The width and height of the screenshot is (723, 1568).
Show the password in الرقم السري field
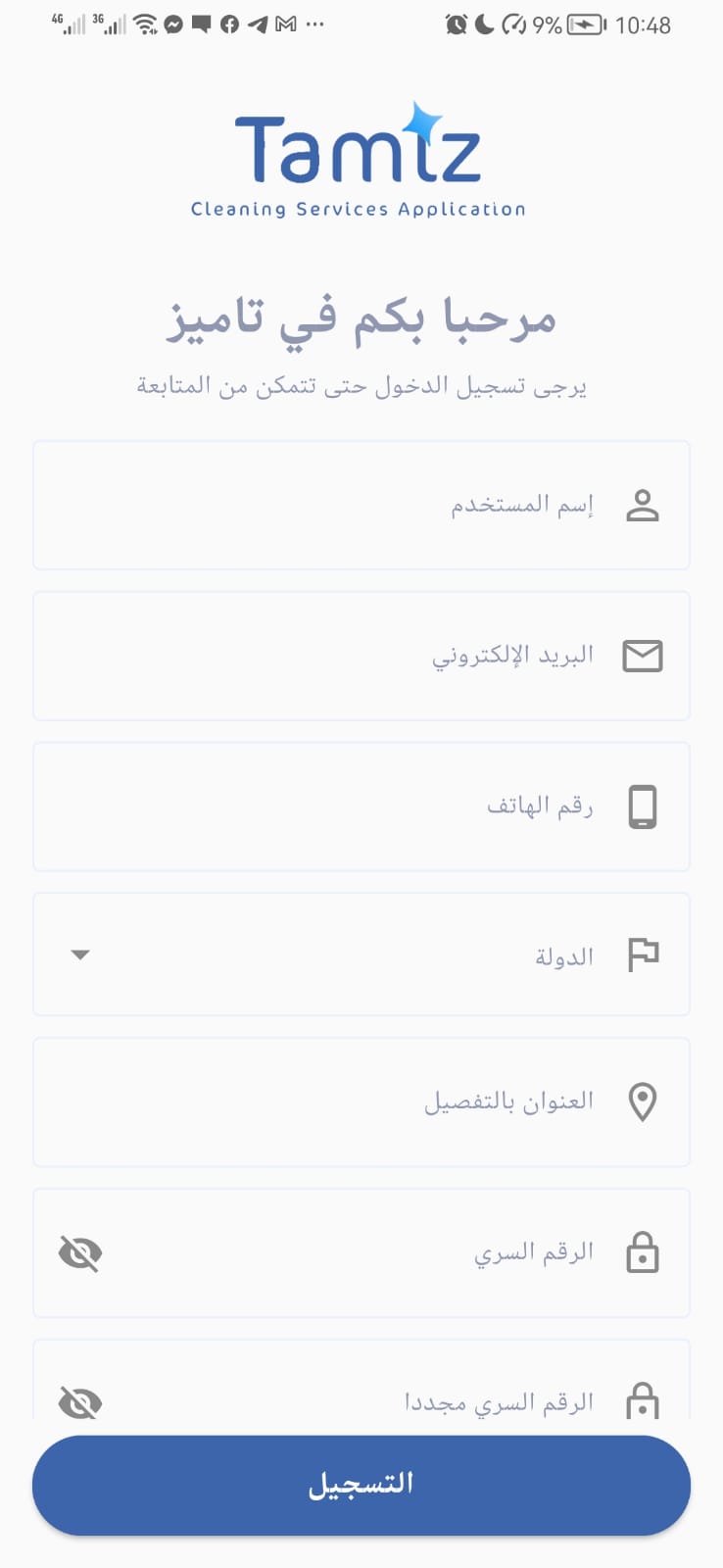pyautogui.click(x=80, y=1253)
